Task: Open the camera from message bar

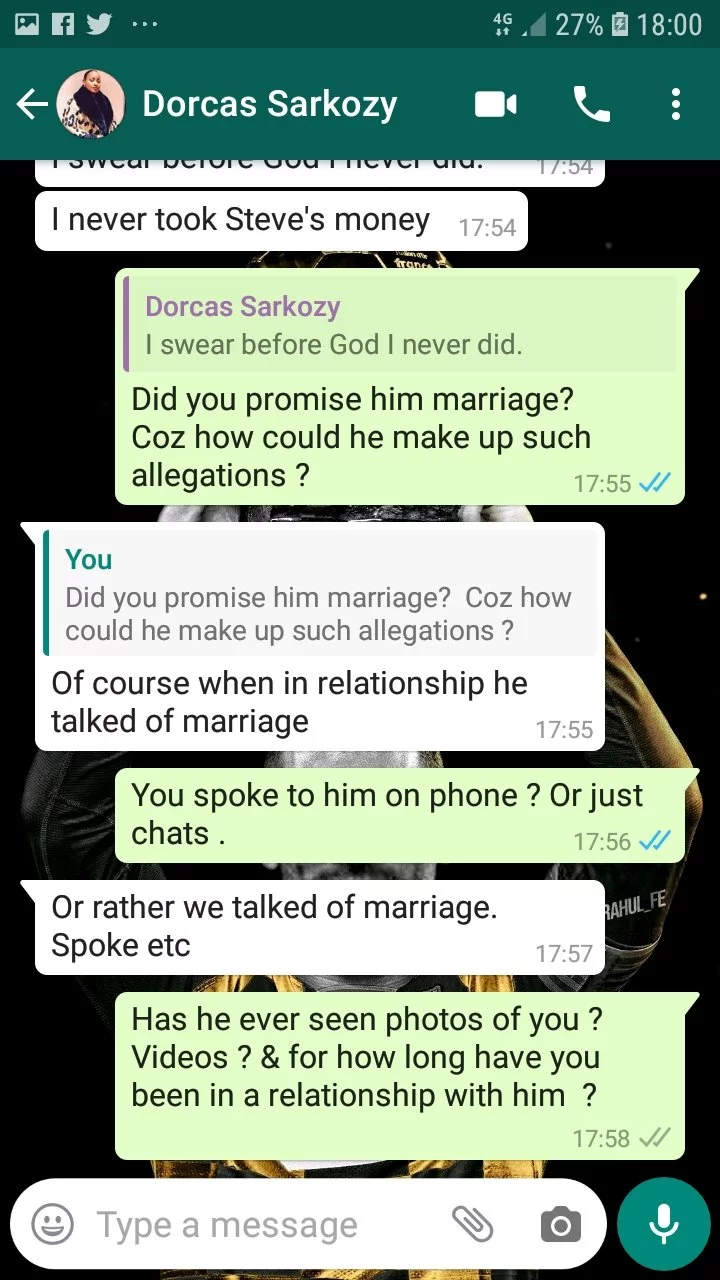Action: click(x=560, y=1224)
